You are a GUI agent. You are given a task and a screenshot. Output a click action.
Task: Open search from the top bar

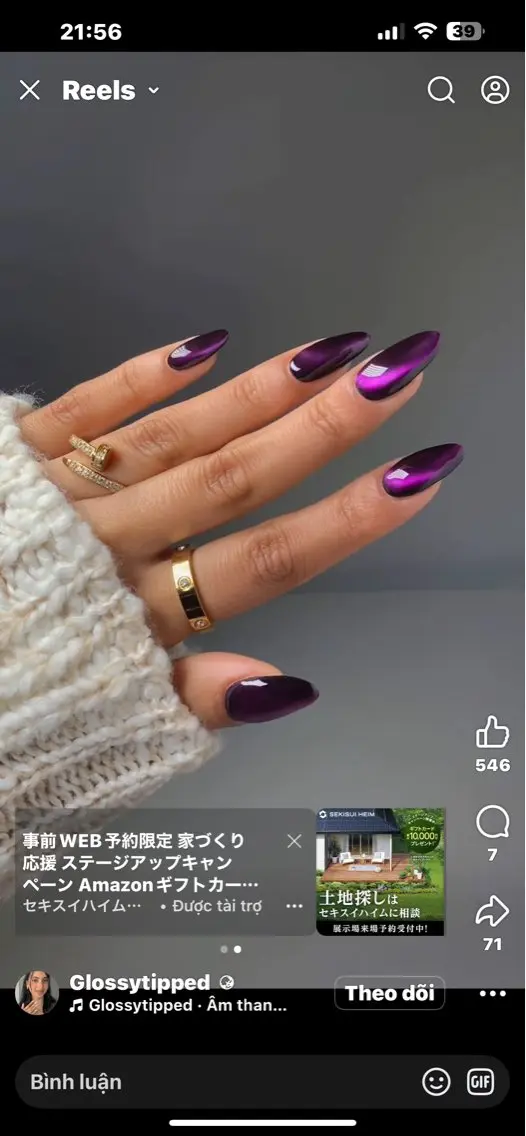click(441, 91)
